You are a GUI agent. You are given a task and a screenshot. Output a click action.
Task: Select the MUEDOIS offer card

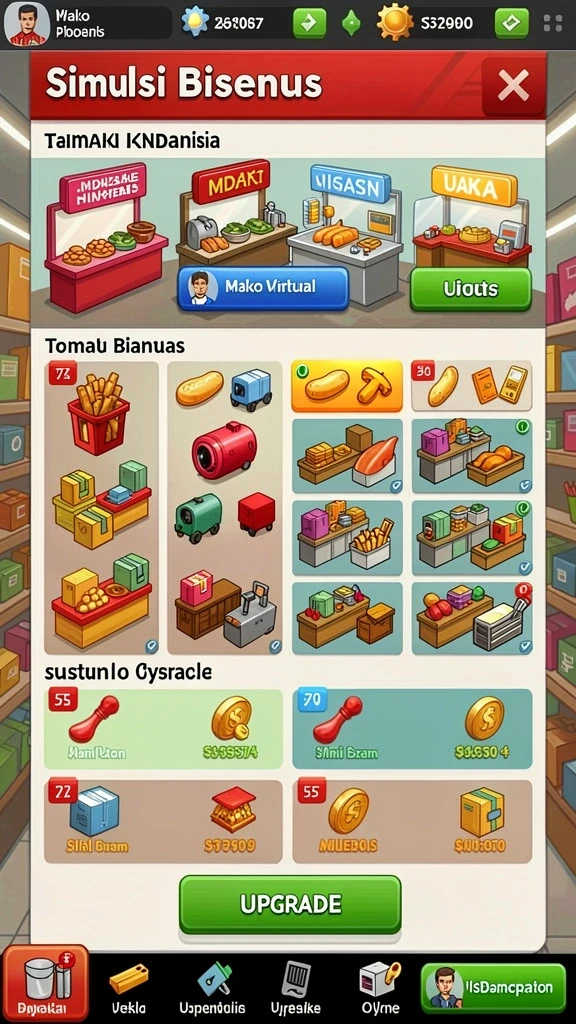(412, 822)
